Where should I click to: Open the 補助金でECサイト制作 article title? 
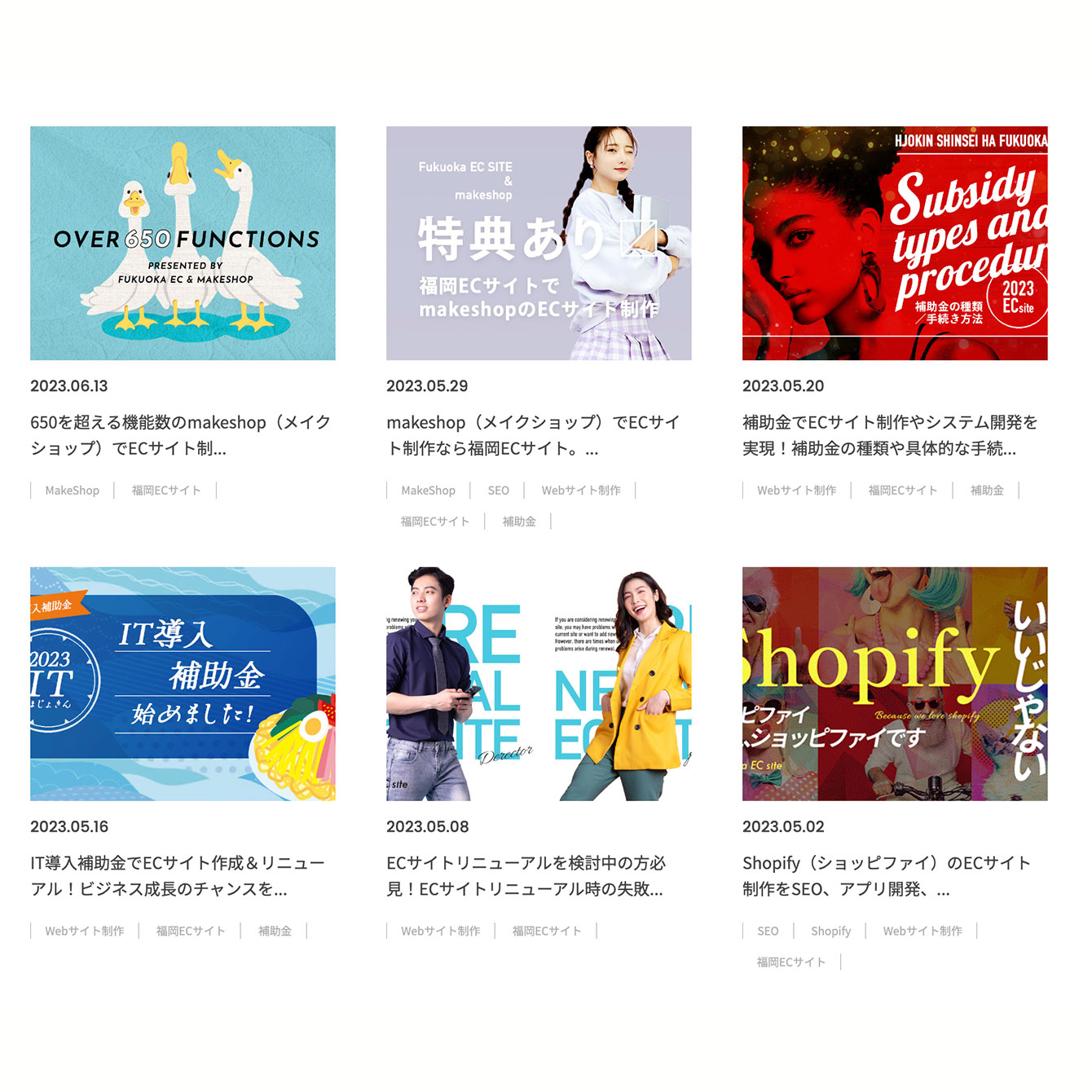(x=890, y=435)
